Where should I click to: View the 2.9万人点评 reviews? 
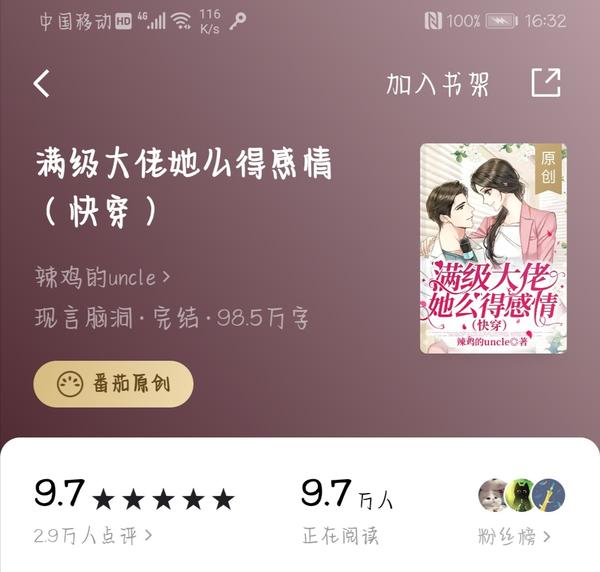(92, 535)
